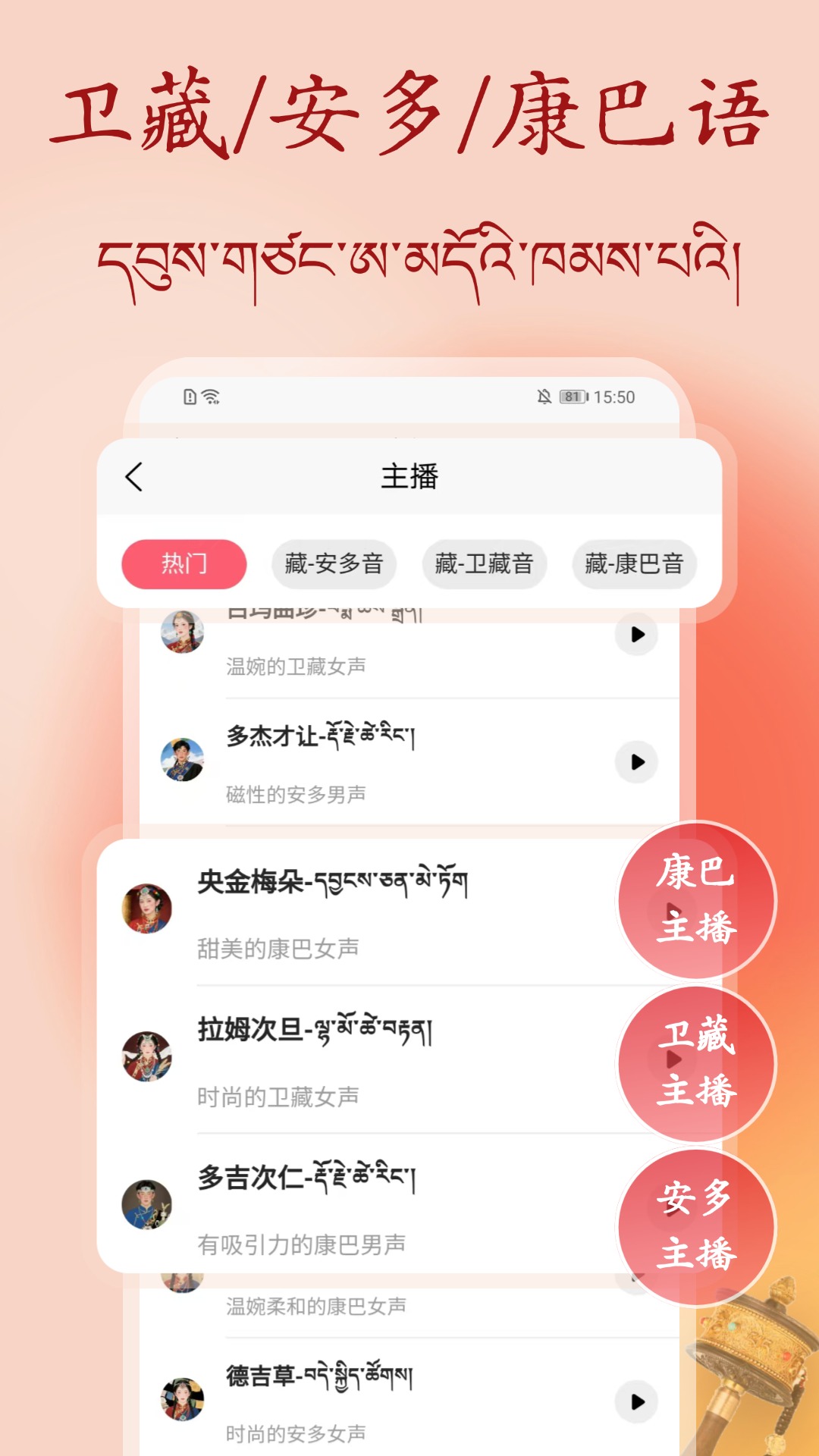Screen dimensions: 819x1456
Task: Enable the 藏-康巴音 voice filter
Action: 634,563
